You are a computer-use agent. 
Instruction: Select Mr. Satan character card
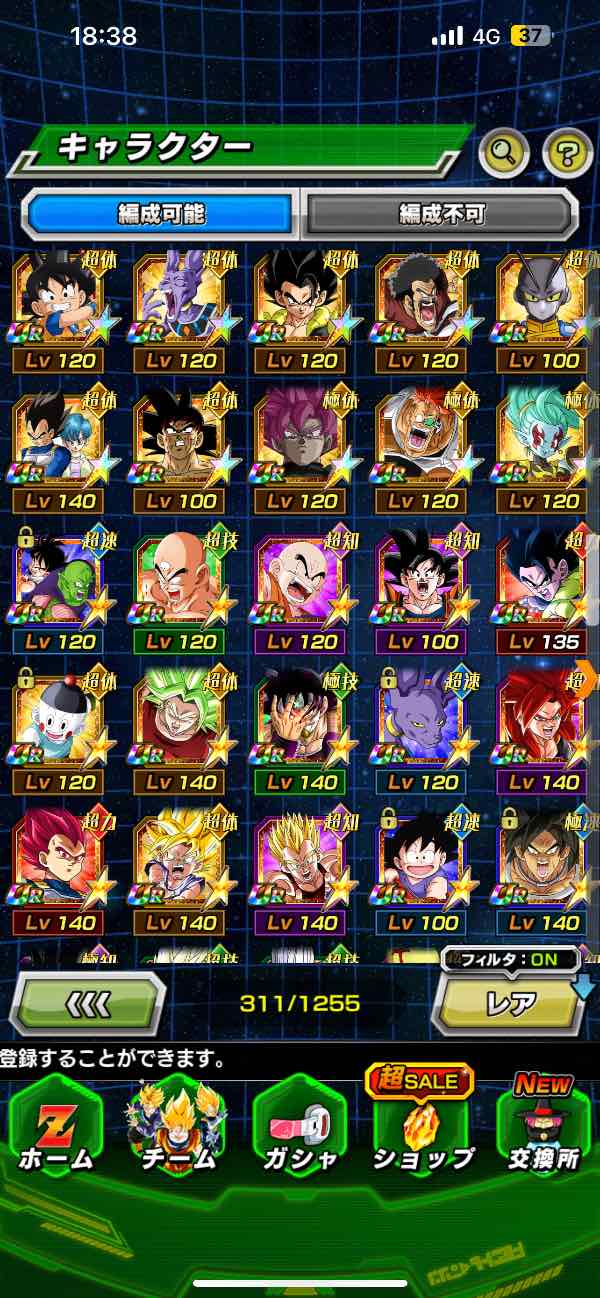422,300
